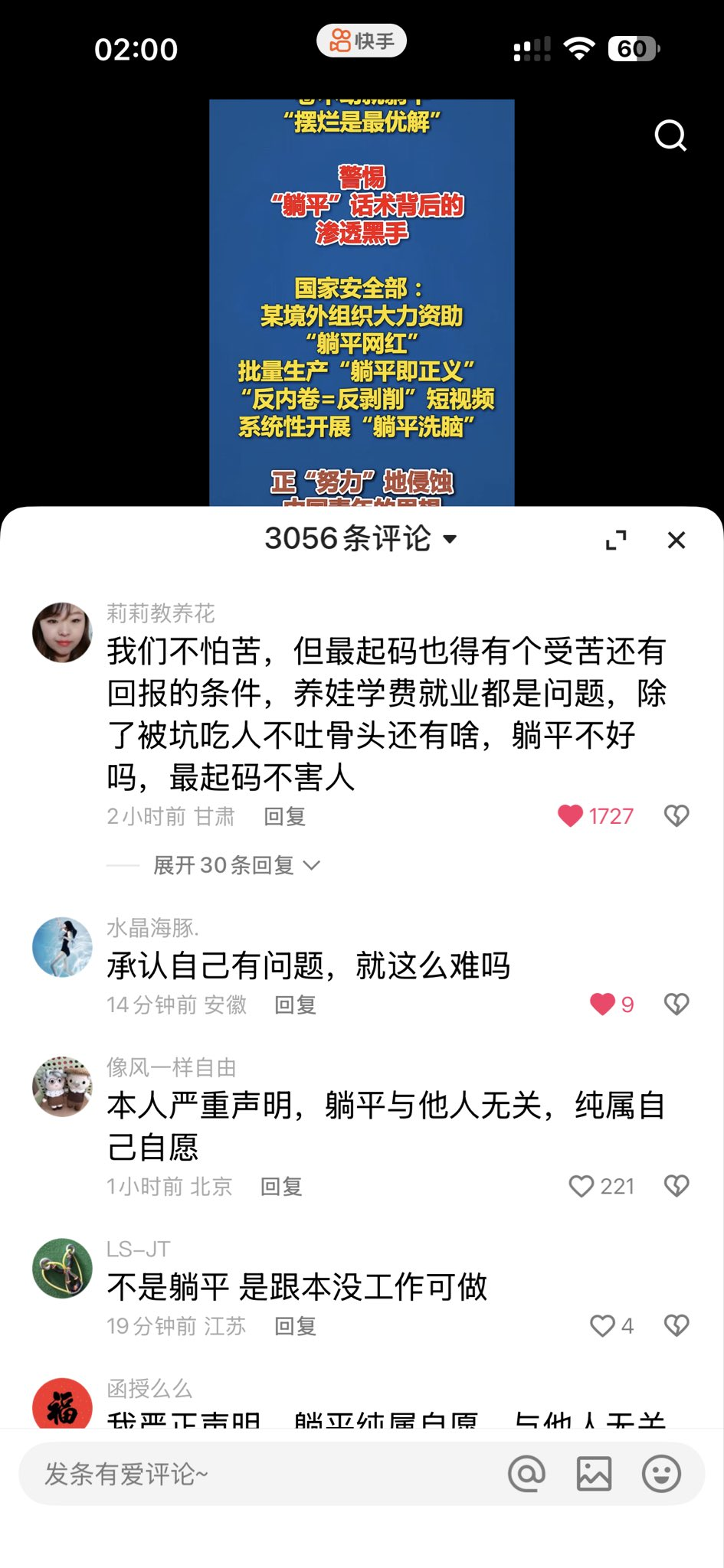Attach an image to the comment
The width and height of the screenshot is (724, 1568).
[x=594, y=1474]
